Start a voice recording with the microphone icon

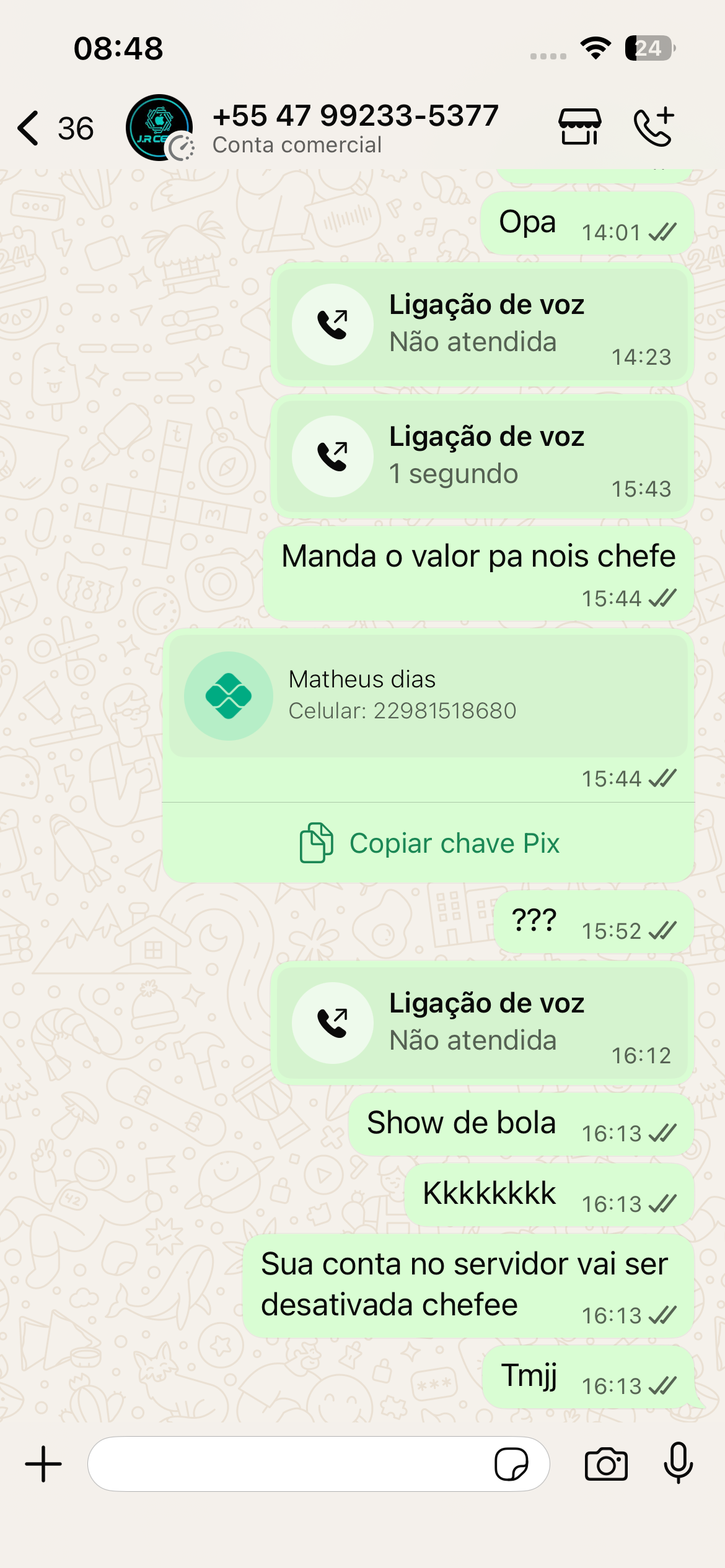(679, 1463)
